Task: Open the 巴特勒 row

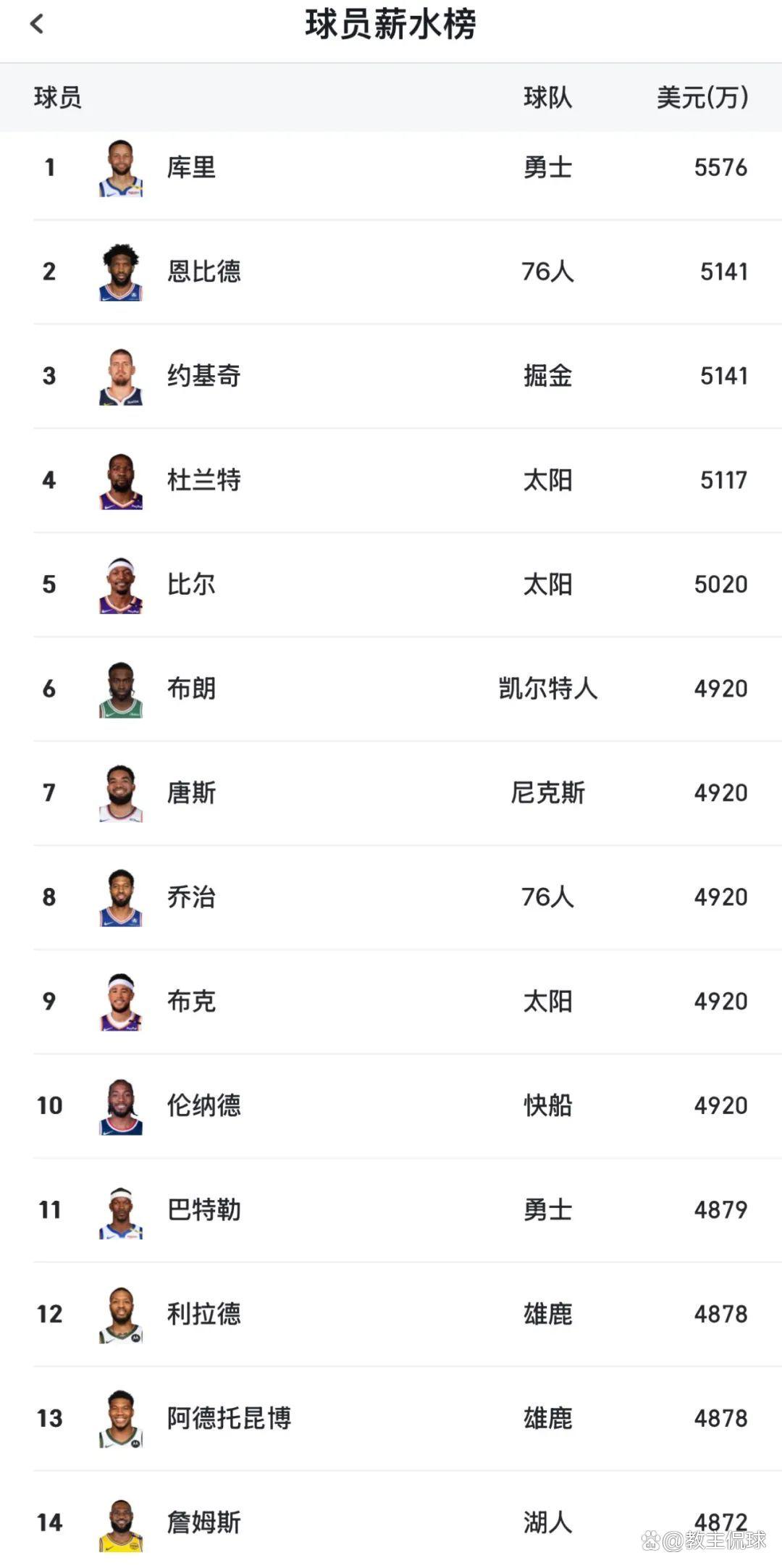Action: (x=203, y=1210)
